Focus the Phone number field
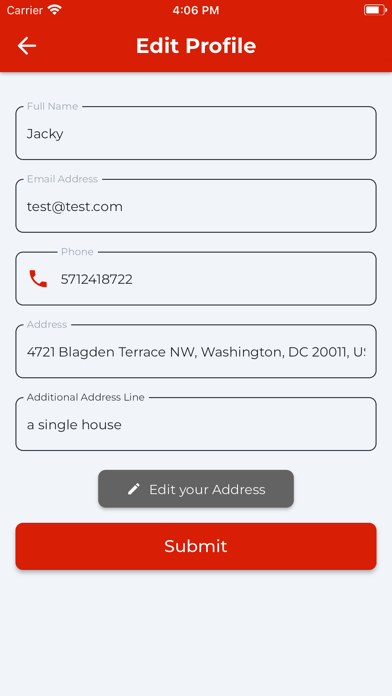 point(196,278)
